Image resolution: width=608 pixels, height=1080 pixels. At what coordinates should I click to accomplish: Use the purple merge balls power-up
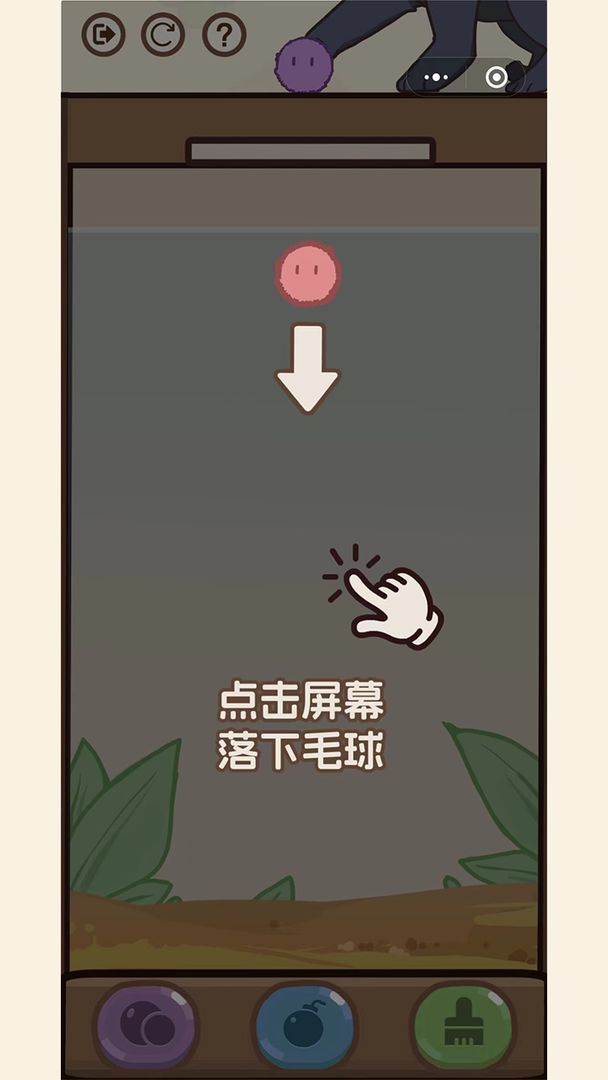tap(146, 1025)
